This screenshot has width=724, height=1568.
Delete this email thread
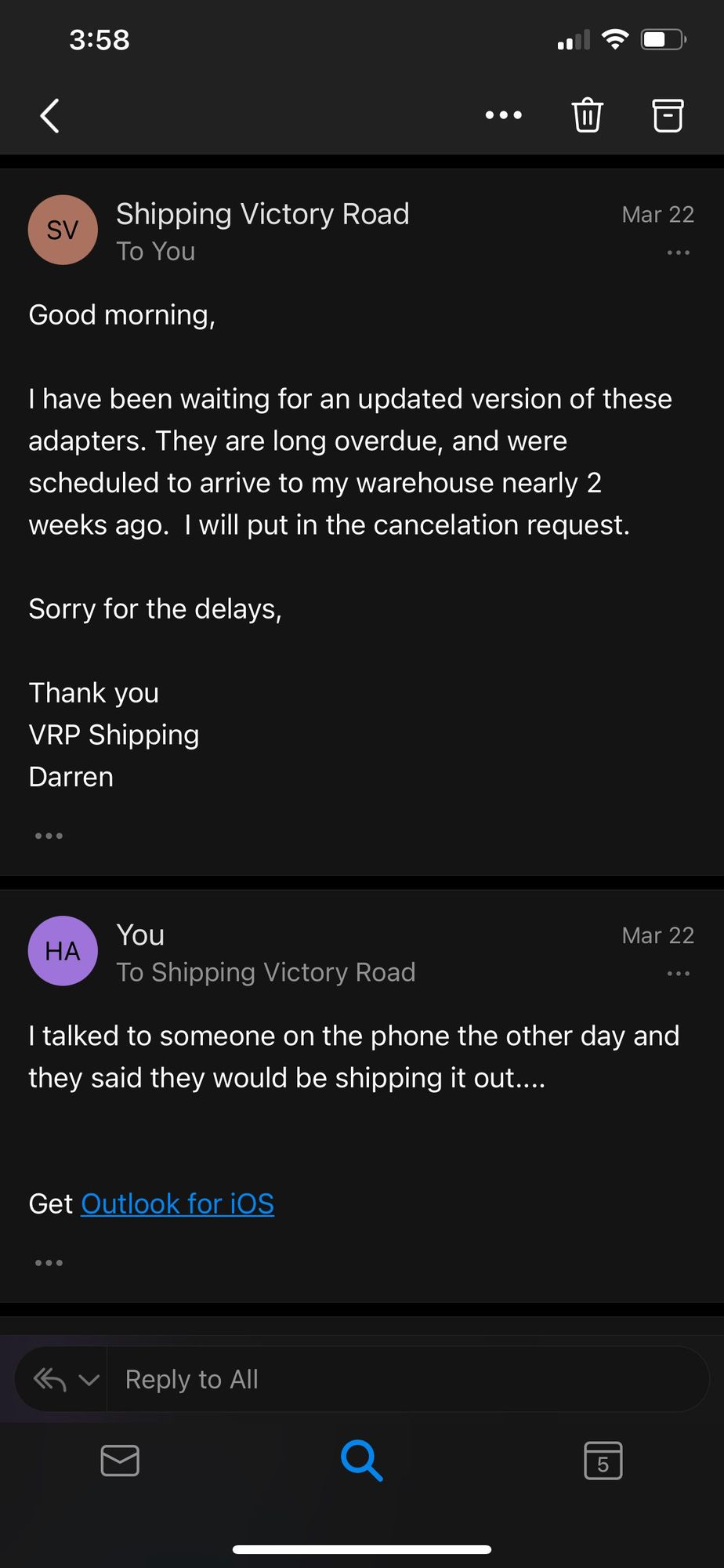[587, 115]
